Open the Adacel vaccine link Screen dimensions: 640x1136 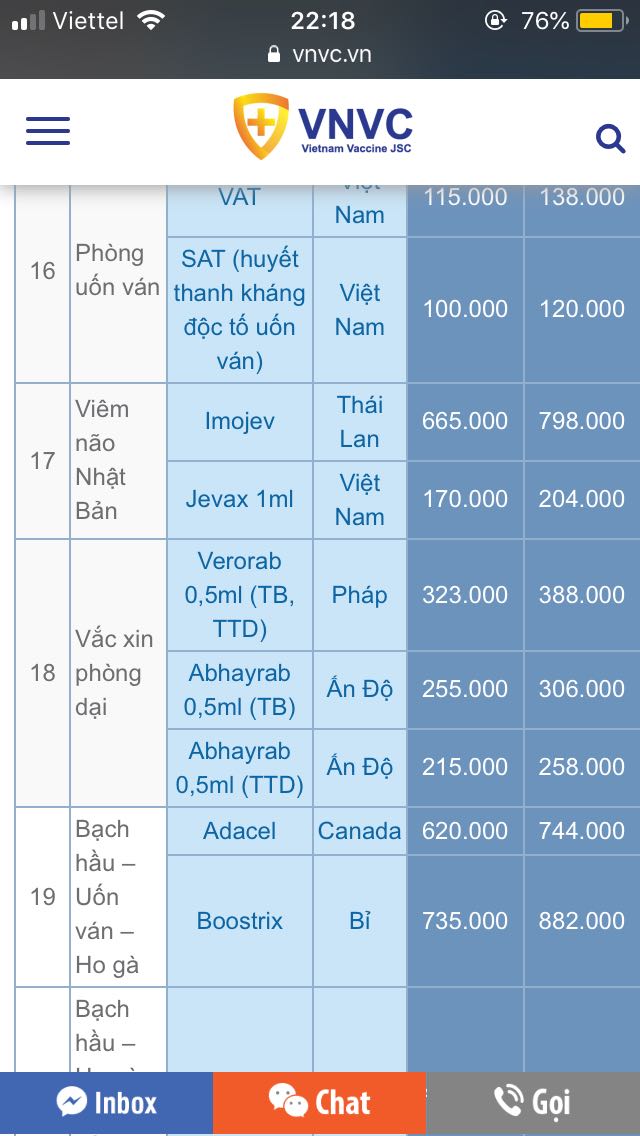239,830
